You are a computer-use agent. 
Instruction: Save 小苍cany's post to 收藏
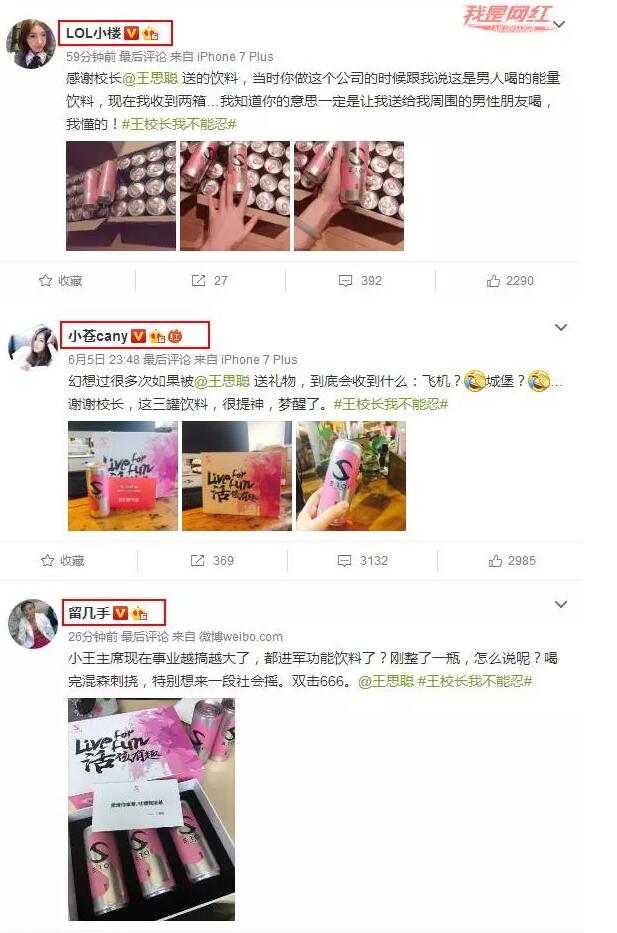pyautogui.click(x=60, y=560)
